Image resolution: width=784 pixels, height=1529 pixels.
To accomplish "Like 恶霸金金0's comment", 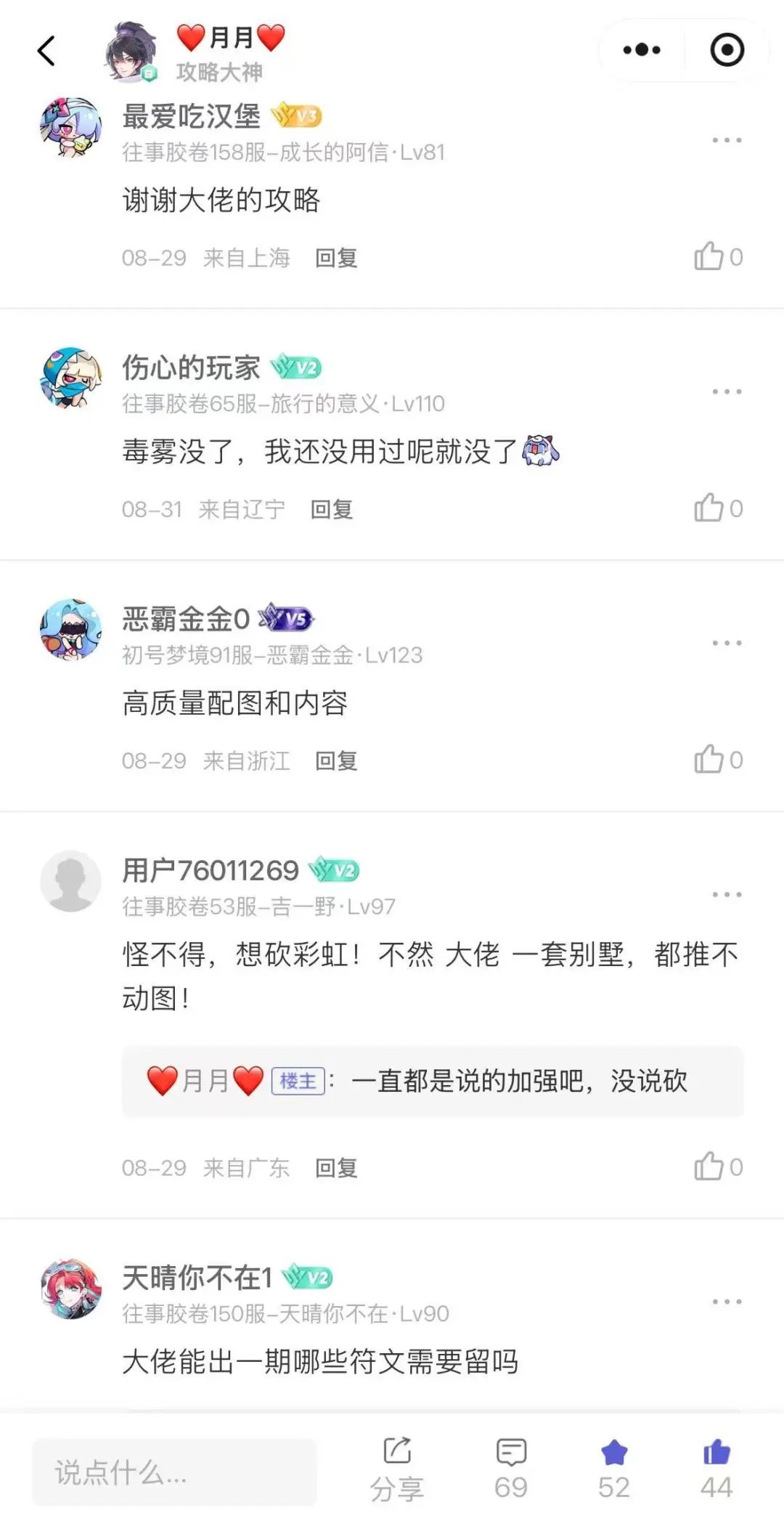I will [x=718, y=759].
